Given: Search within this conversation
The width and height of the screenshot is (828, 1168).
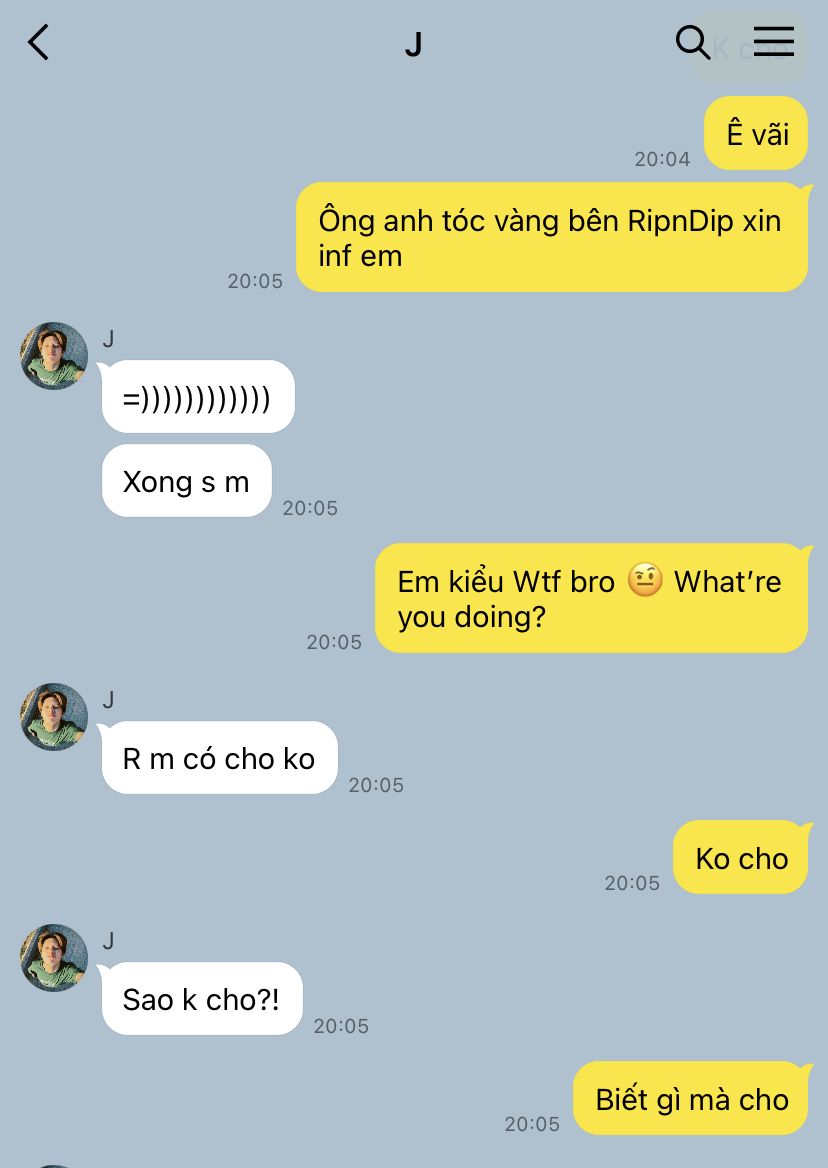Looking at the screenshot, I should pyautogui.click(x=692, y=42).
